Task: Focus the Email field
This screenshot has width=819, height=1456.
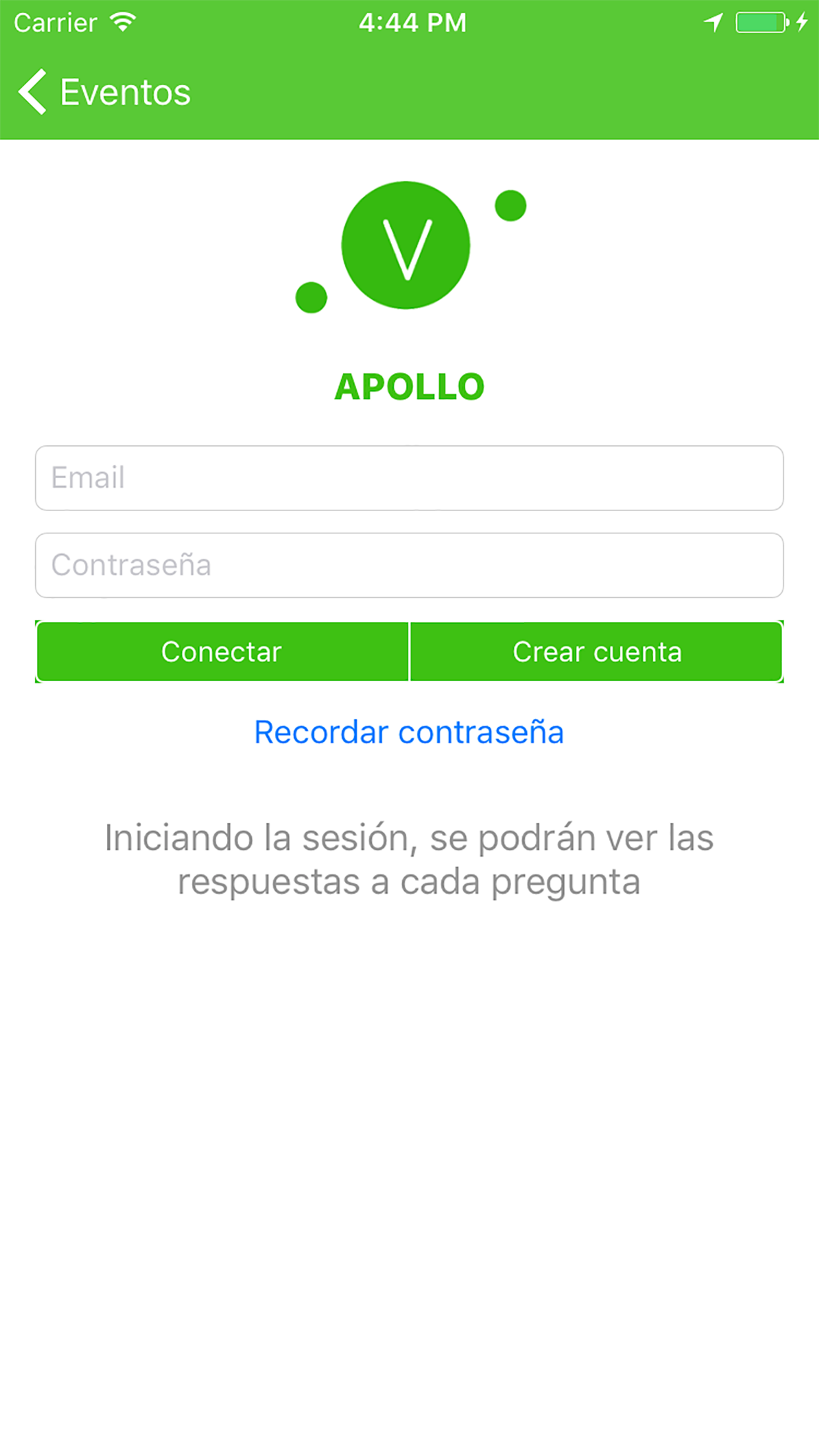Action: pos(409,478)
